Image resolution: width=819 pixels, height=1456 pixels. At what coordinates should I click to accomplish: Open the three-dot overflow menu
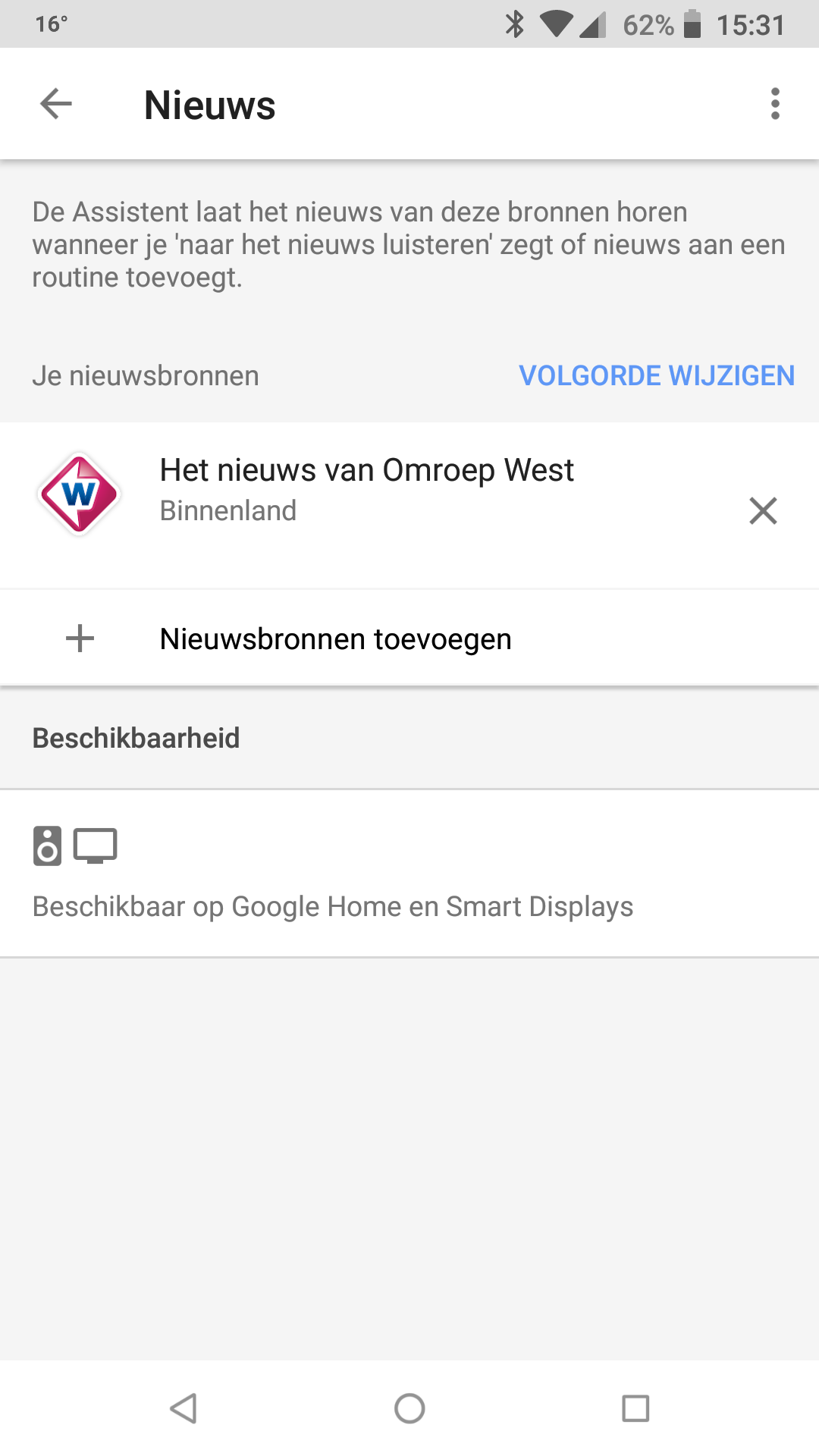[x=774, y=104]
